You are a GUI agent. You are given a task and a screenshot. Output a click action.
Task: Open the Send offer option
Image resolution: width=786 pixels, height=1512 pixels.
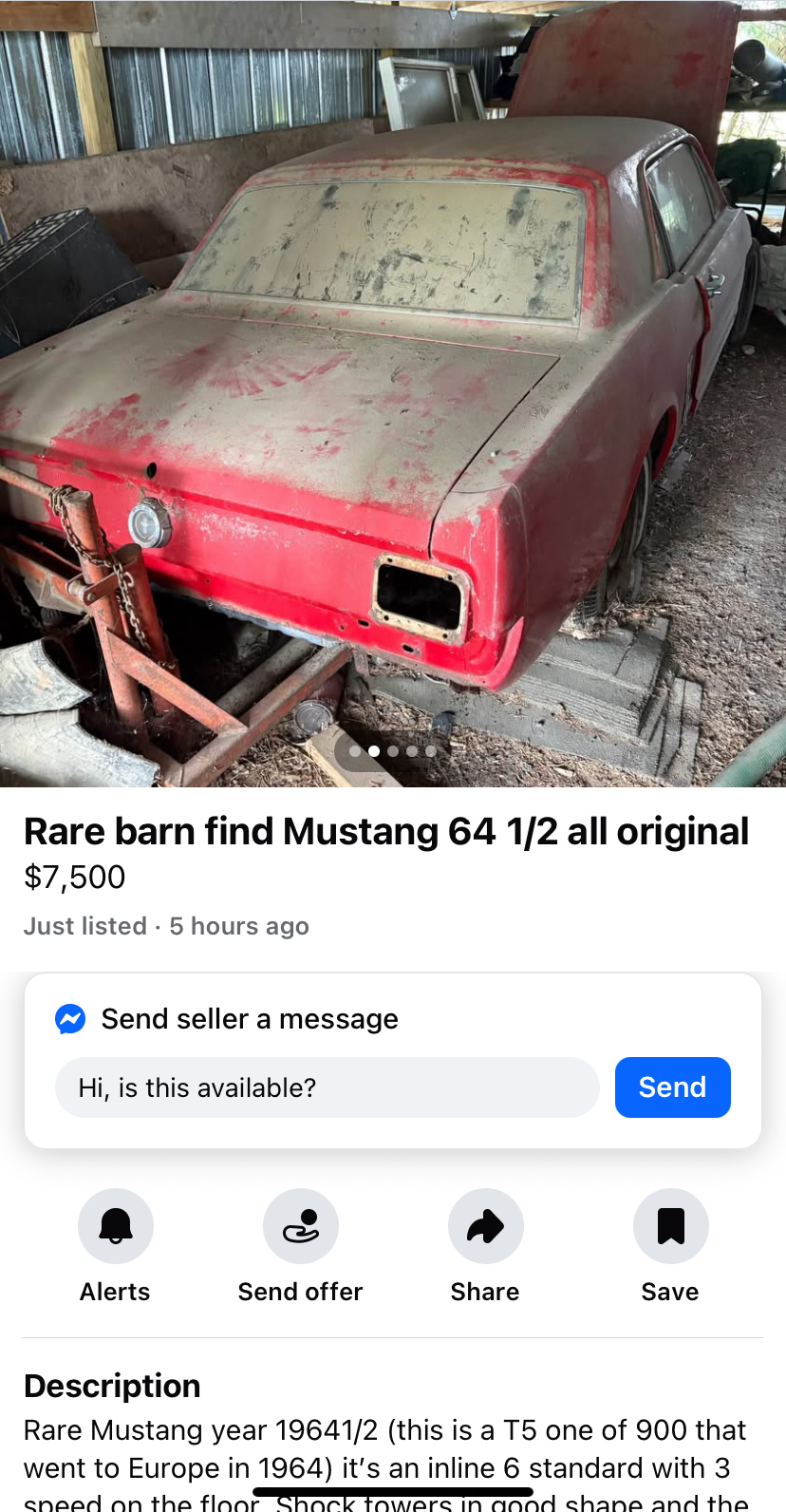coord(301,1226)
